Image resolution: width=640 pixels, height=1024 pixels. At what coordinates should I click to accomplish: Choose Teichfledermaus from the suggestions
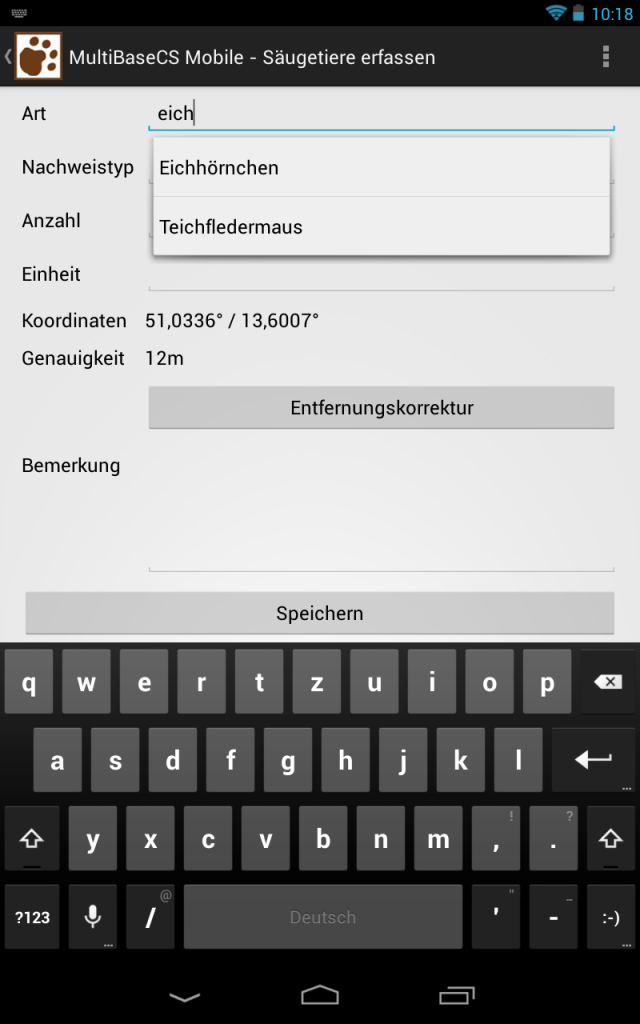coord(381,227)
